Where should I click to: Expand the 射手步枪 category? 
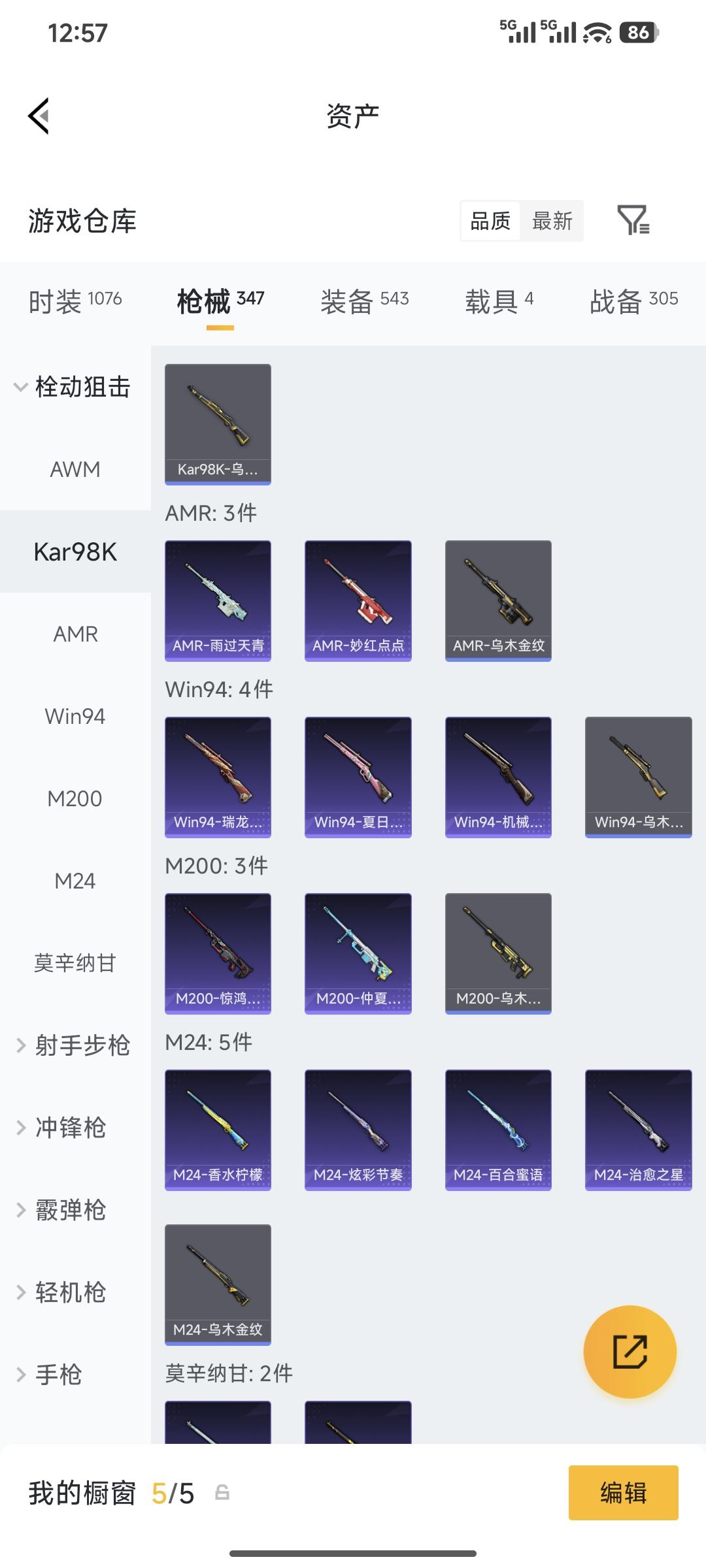tap(73, 1045)
